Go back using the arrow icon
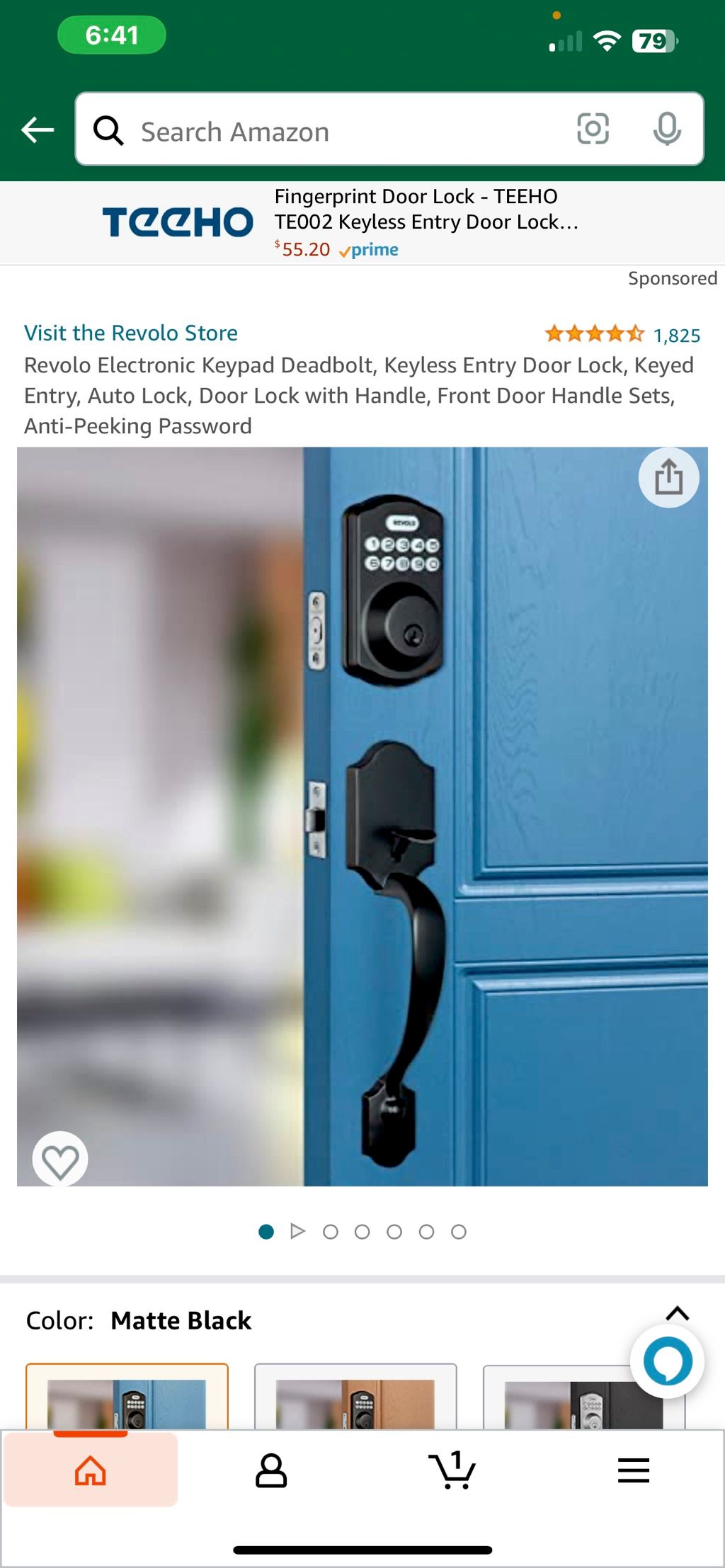 38,130
